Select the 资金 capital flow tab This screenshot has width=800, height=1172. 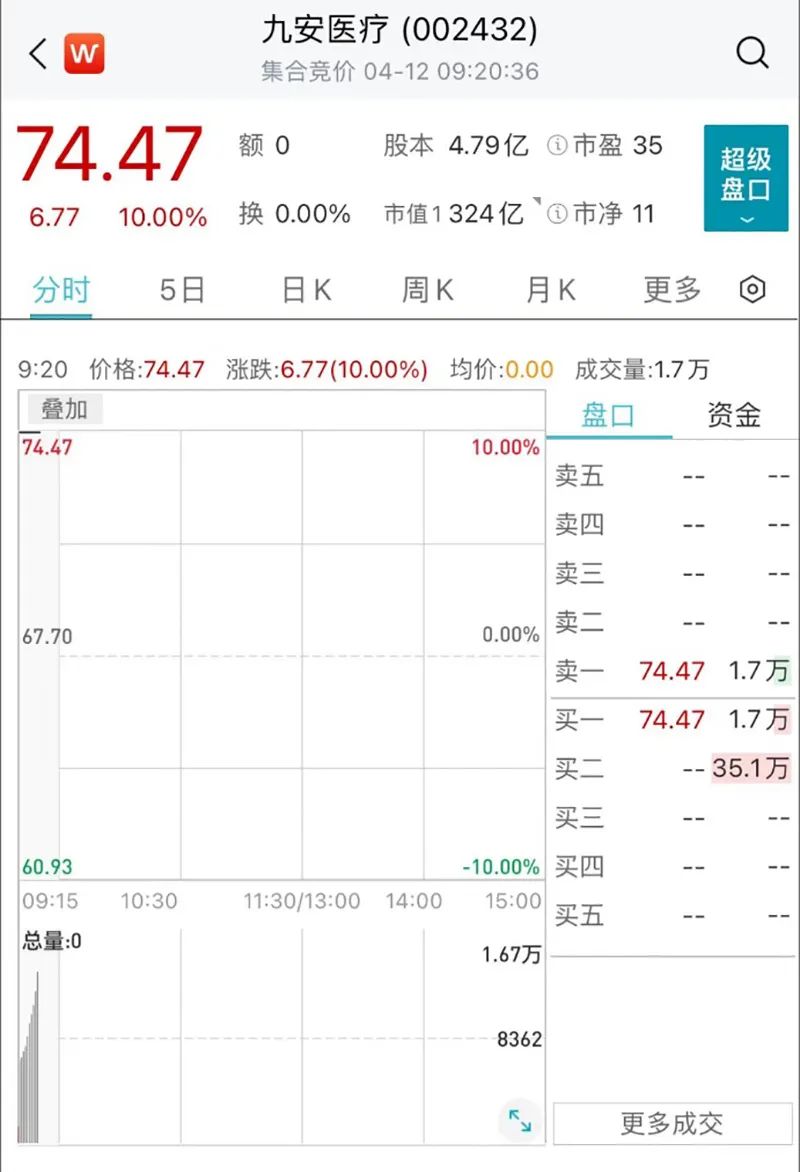[x=734, y=415]
